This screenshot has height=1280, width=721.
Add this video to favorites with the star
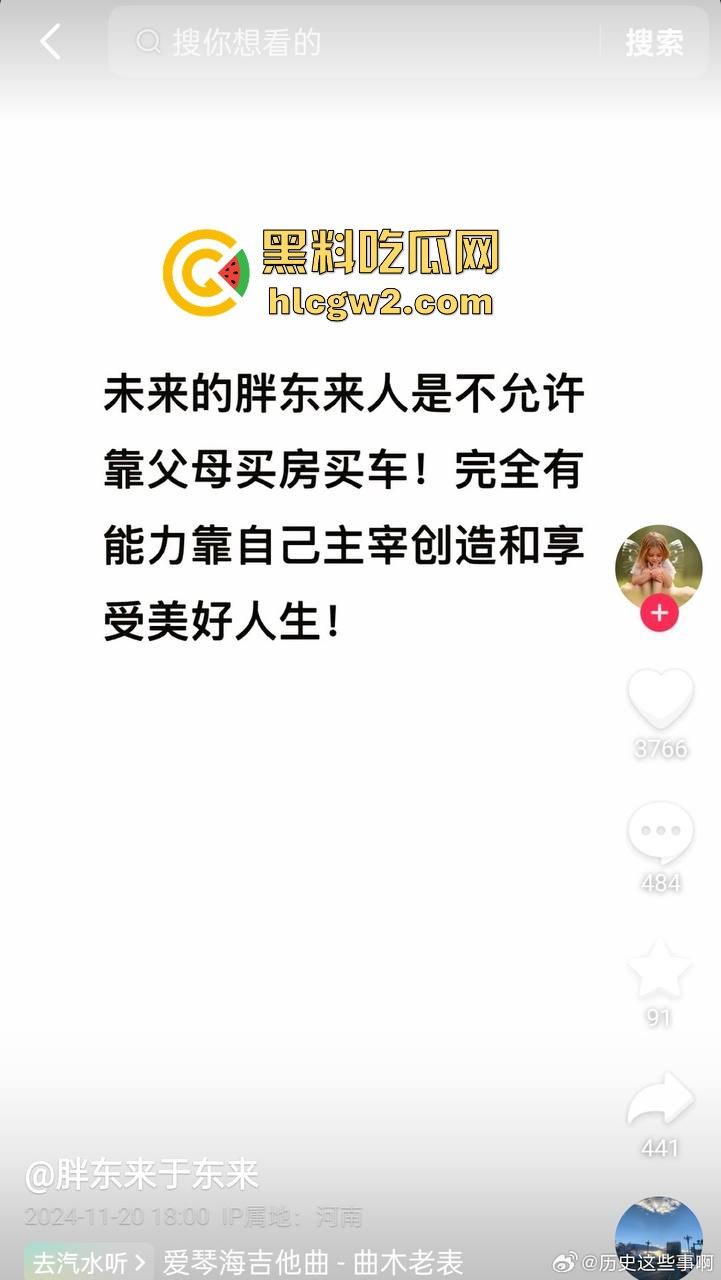(660, 970)
